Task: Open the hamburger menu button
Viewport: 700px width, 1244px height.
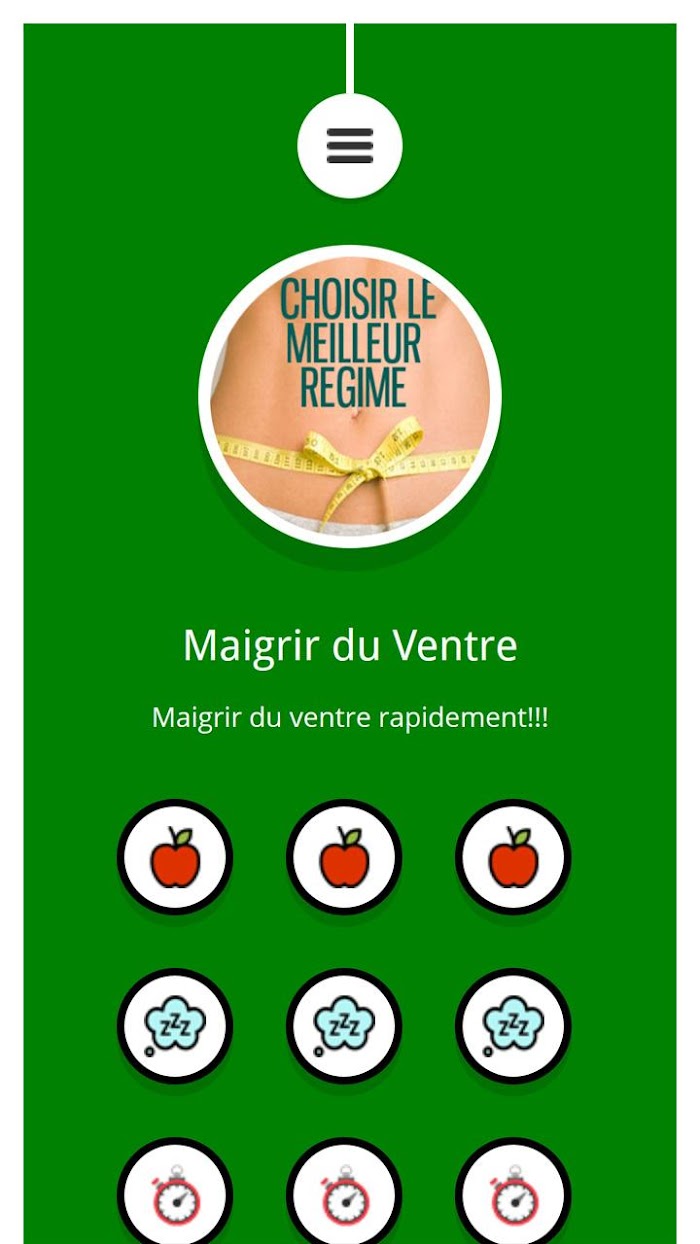Action: click(x=350, y=146)
